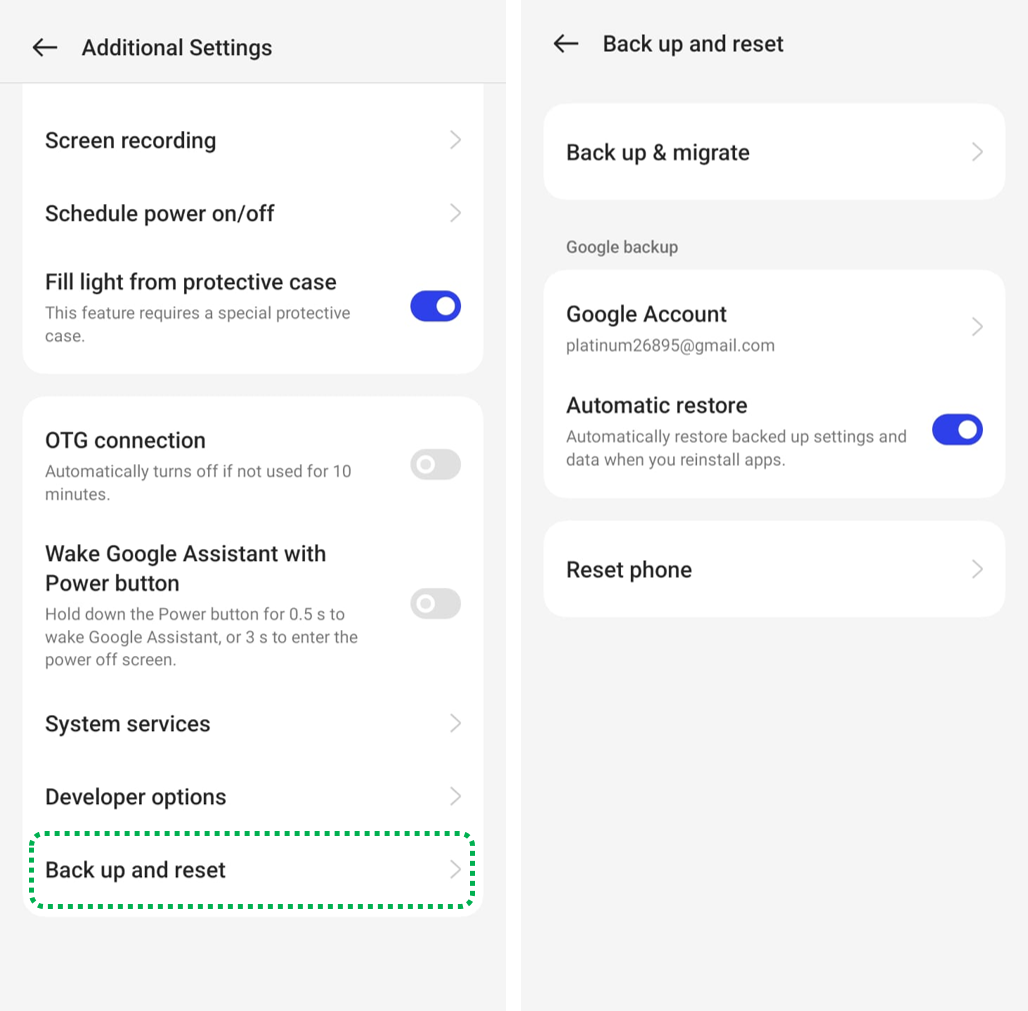Go back from Back up and reset screen
Screen dimensions: 1028x1011
(566, 44)
